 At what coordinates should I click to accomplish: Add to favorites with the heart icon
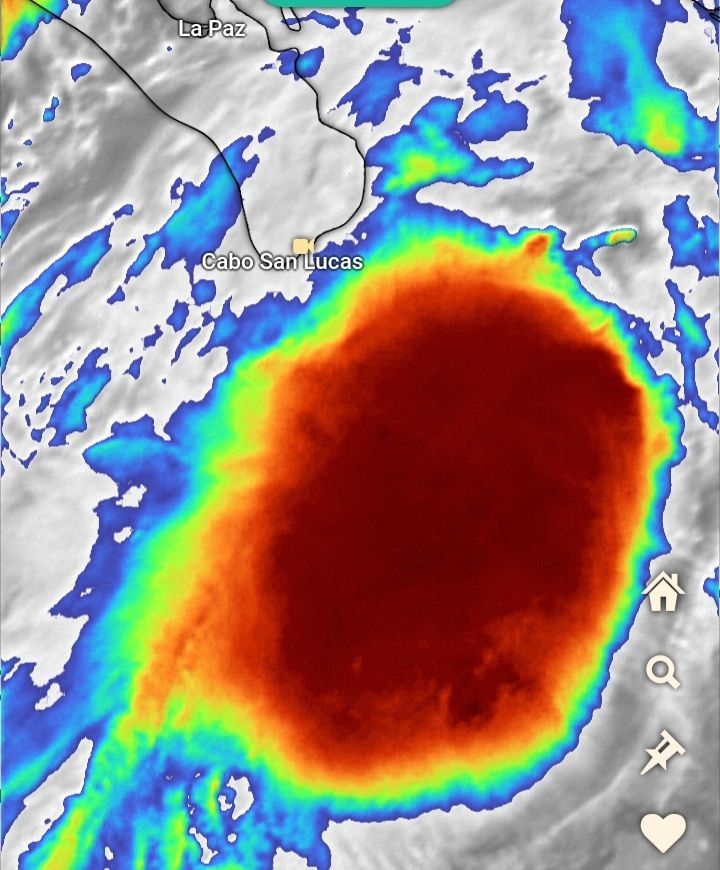click(663, 832)
